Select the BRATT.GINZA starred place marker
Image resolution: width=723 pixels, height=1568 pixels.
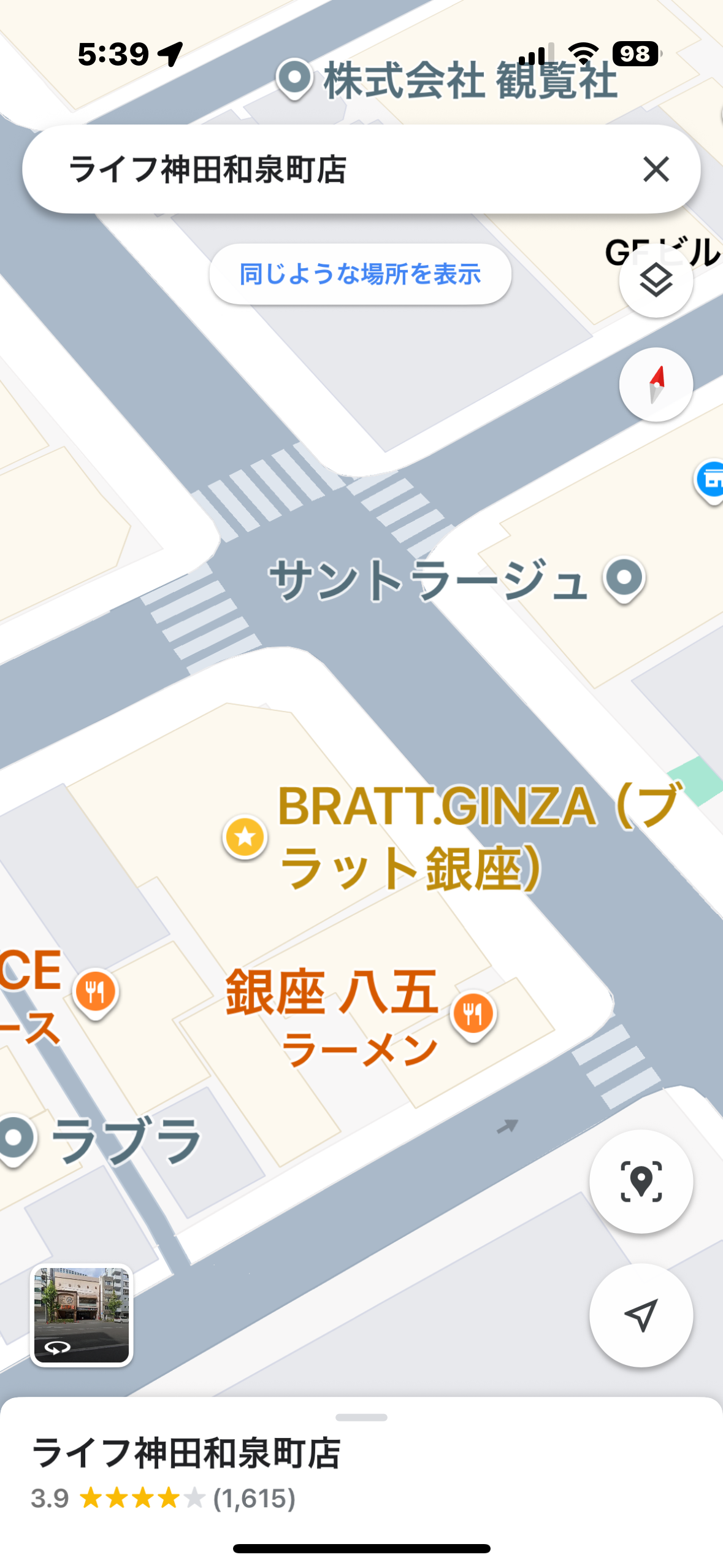pyautogui.click(x=245, y=837)
